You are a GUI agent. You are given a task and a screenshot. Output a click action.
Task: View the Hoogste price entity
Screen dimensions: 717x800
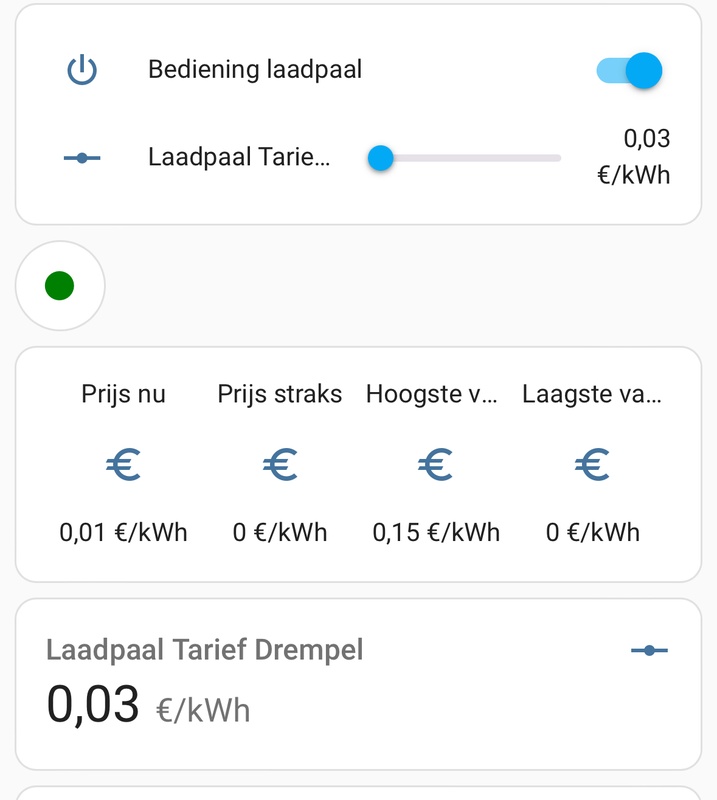coord(436,464)
